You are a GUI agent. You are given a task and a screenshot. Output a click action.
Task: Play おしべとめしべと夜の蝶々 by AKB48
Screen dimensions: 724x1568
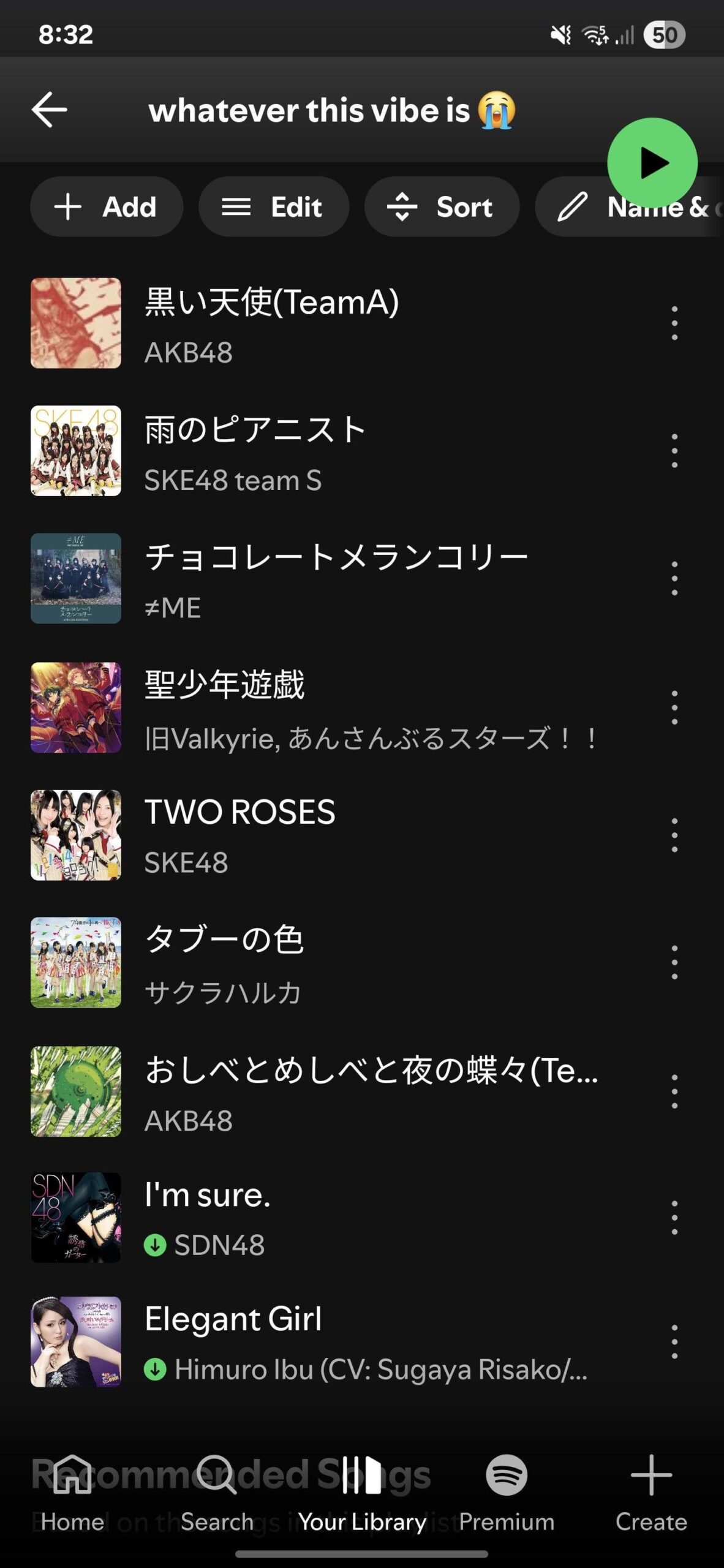[x=368, y=1091]
